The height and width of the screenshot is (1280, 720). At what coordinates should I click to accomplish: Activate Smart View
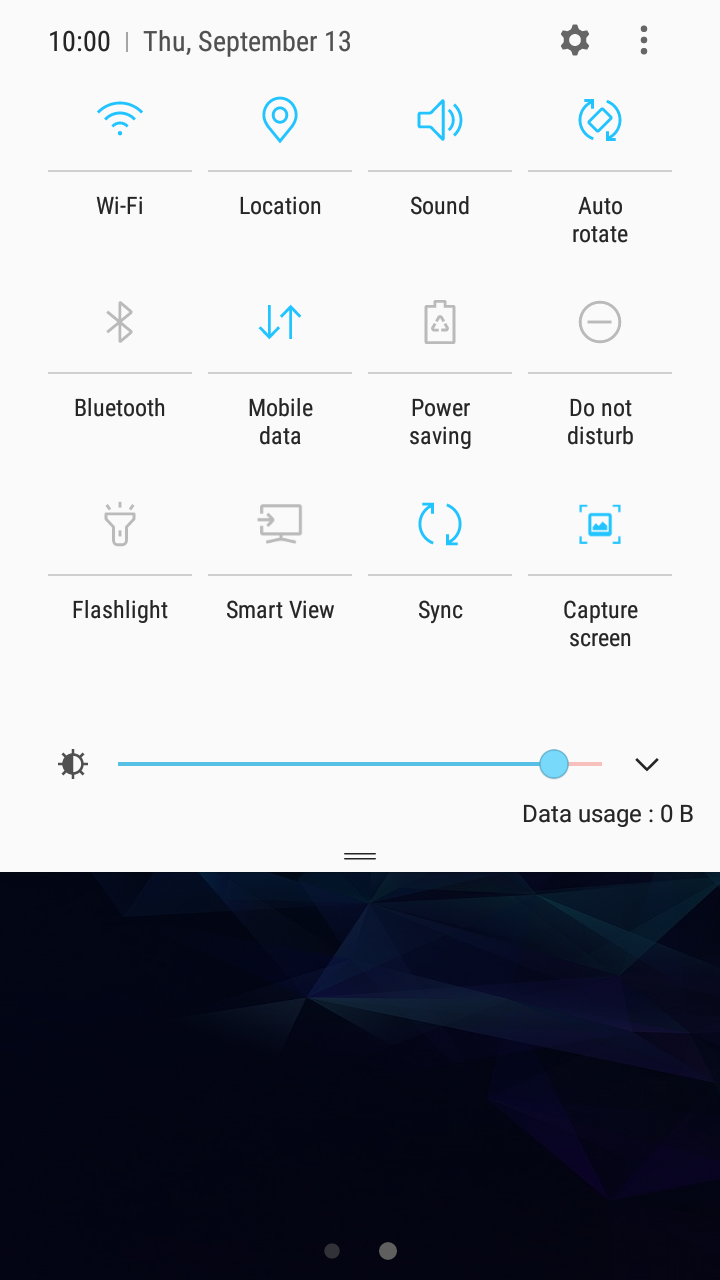[x=280, y=524]
